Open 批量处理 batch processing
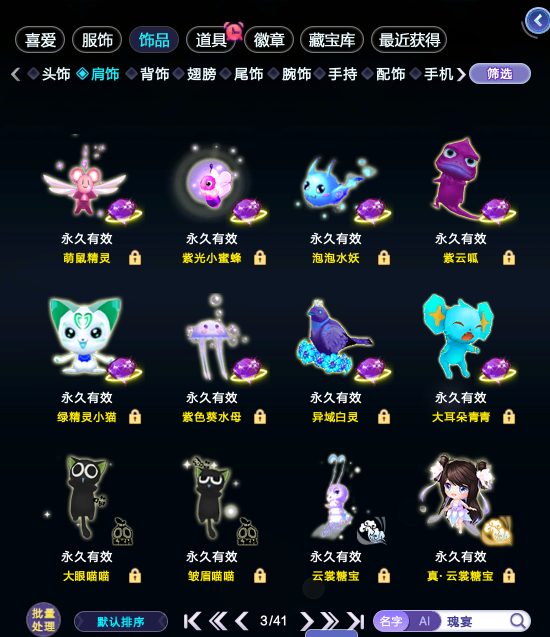The width and height of the screenshot is (550, 637). [43, 619]
